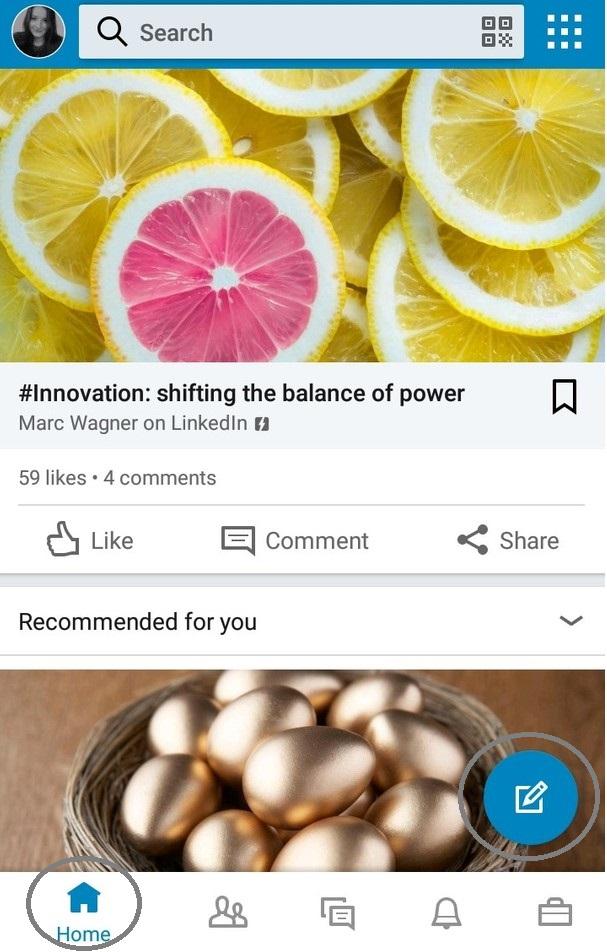Bookmark the #Innovation article
The width and height of the screenshot is (607, 952).
coord(564,397)
